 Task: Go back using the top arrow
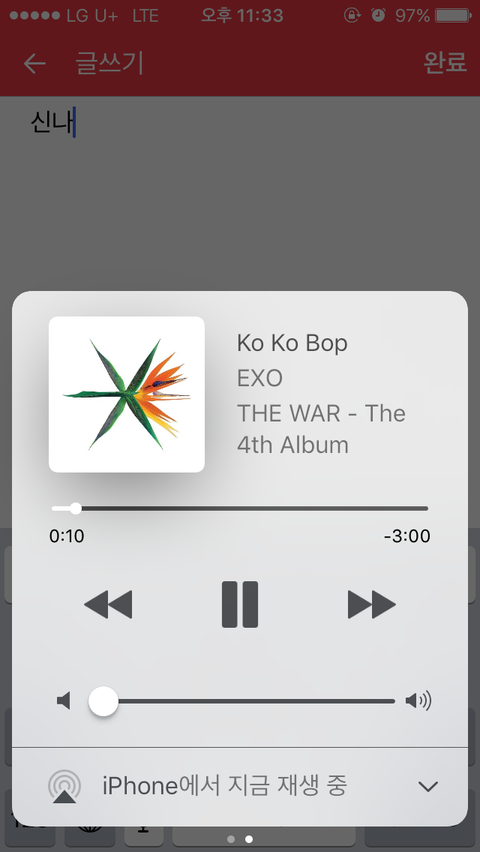coord(35,64)
